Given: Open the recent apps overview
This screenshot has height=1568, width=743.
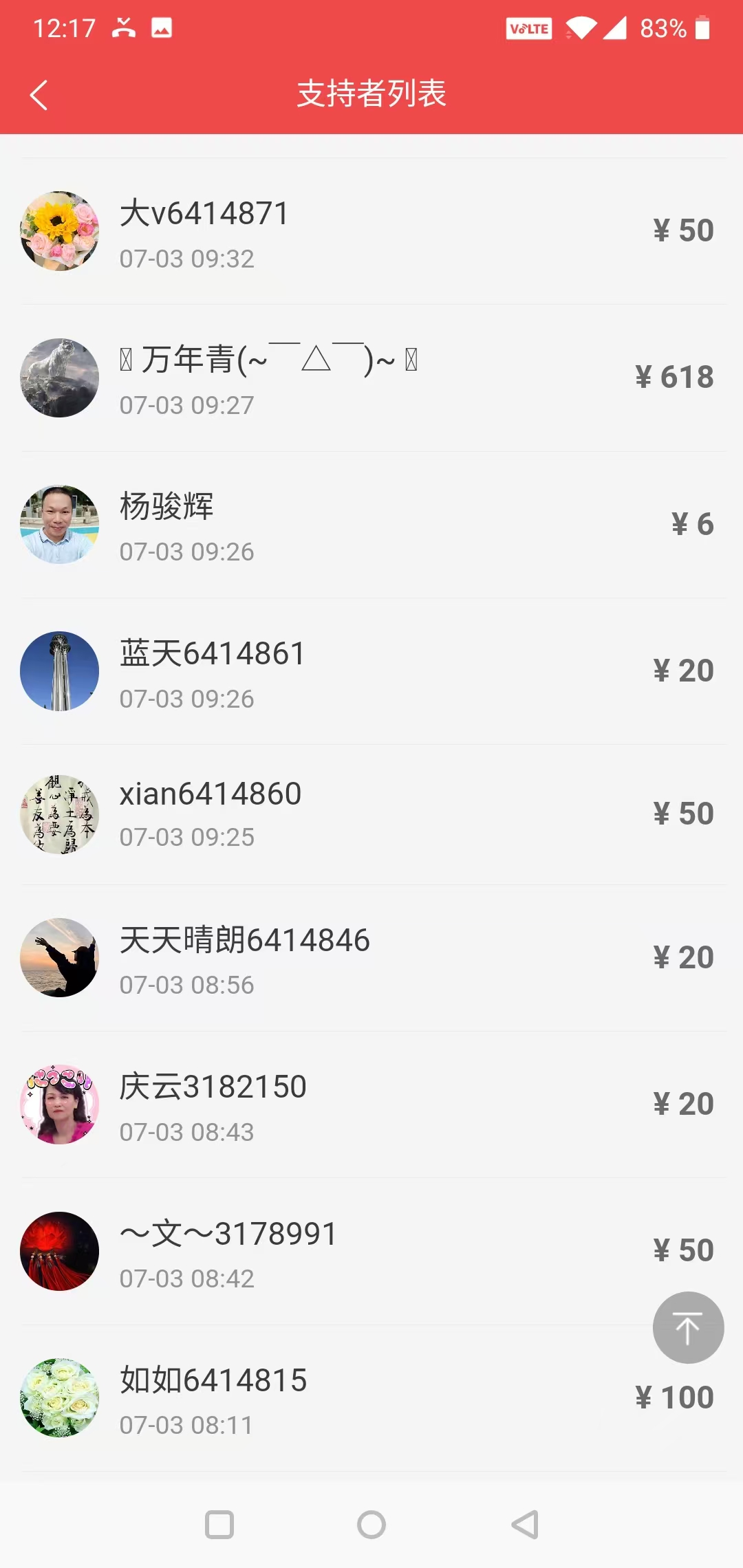Looking at the screenshot, I should click(x=219, y=1525).
